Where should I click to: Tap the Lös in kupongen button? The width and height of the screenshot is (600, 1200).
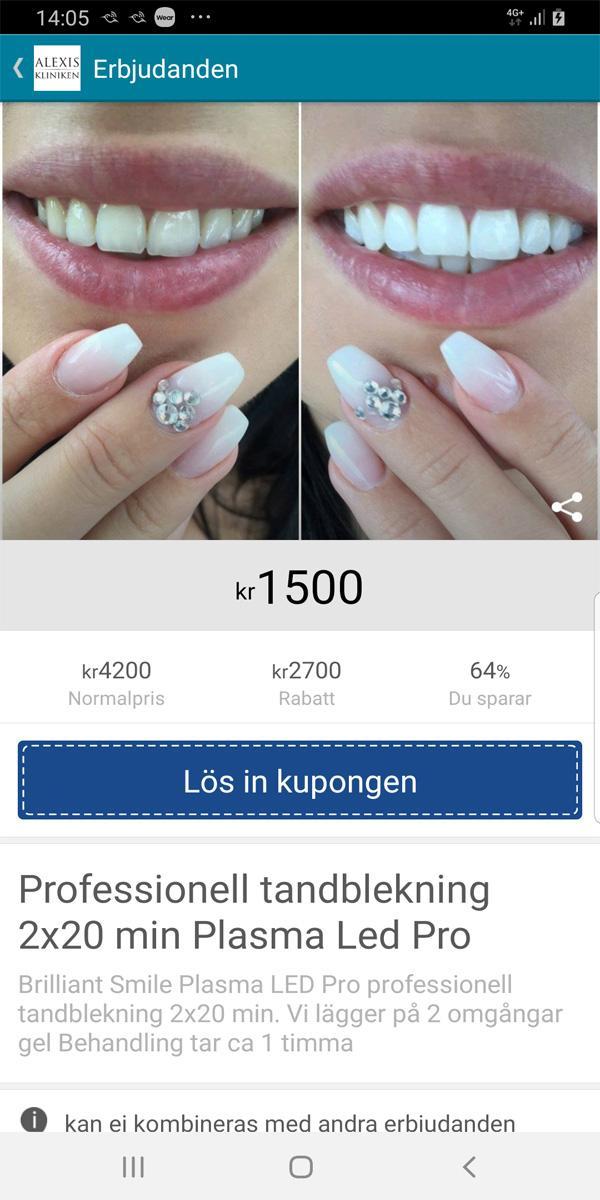(300, 781)
